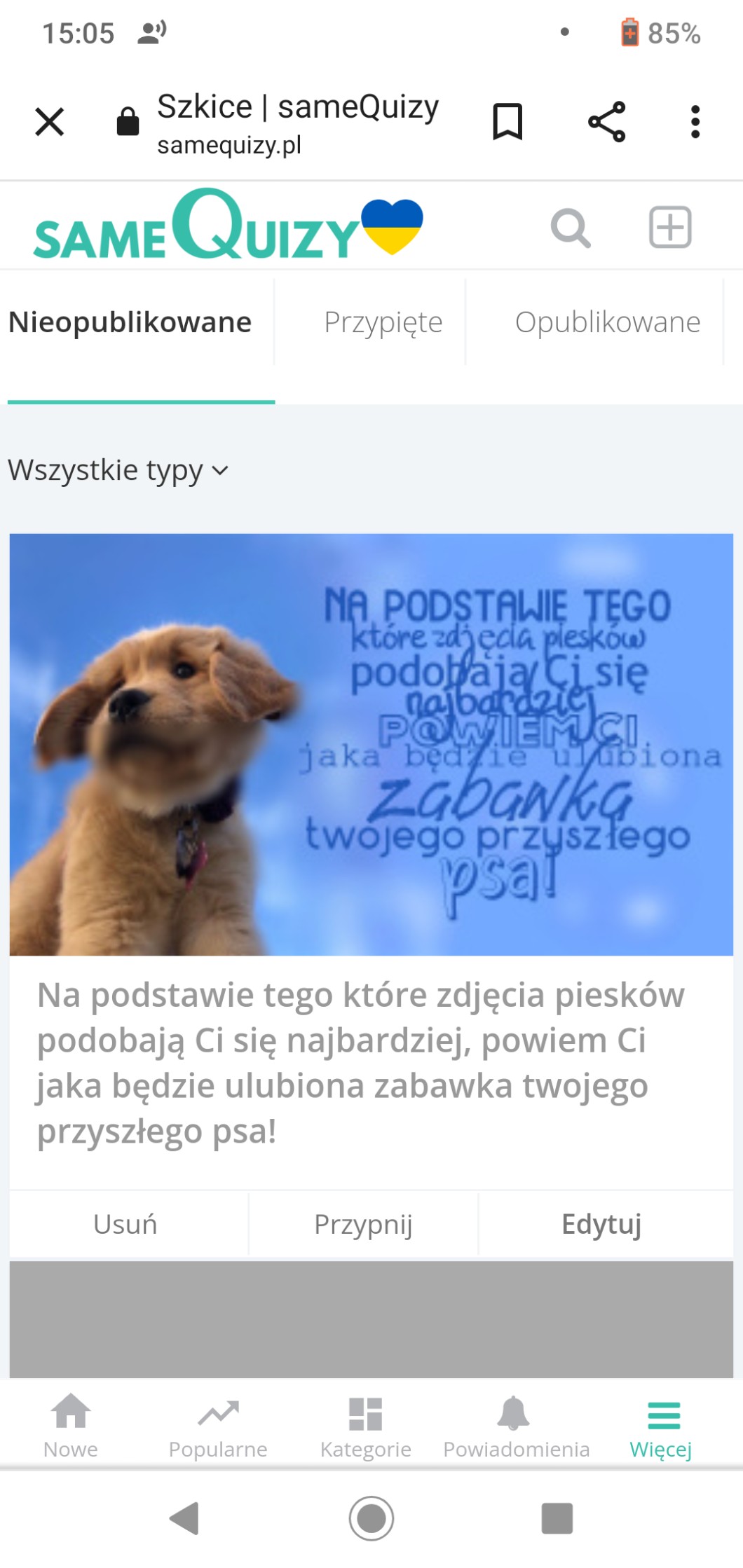
Task: Switch to the Opublikowane tab
Action: click(607, 322)
